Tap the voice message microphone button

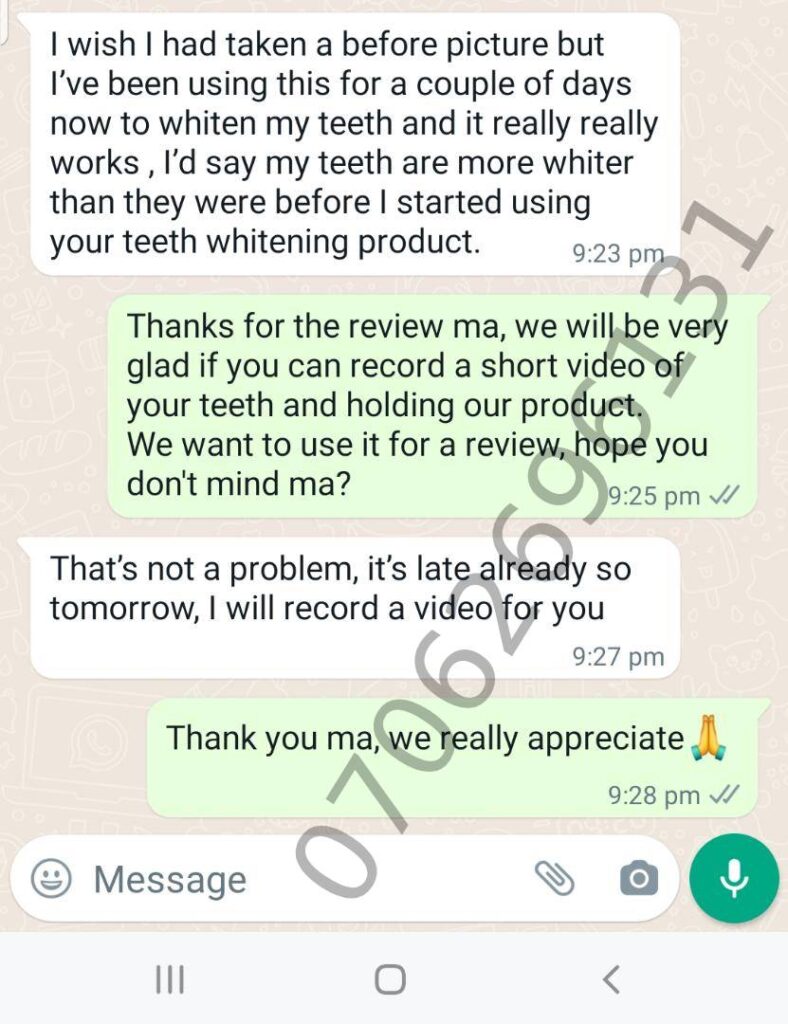point(734,878)
